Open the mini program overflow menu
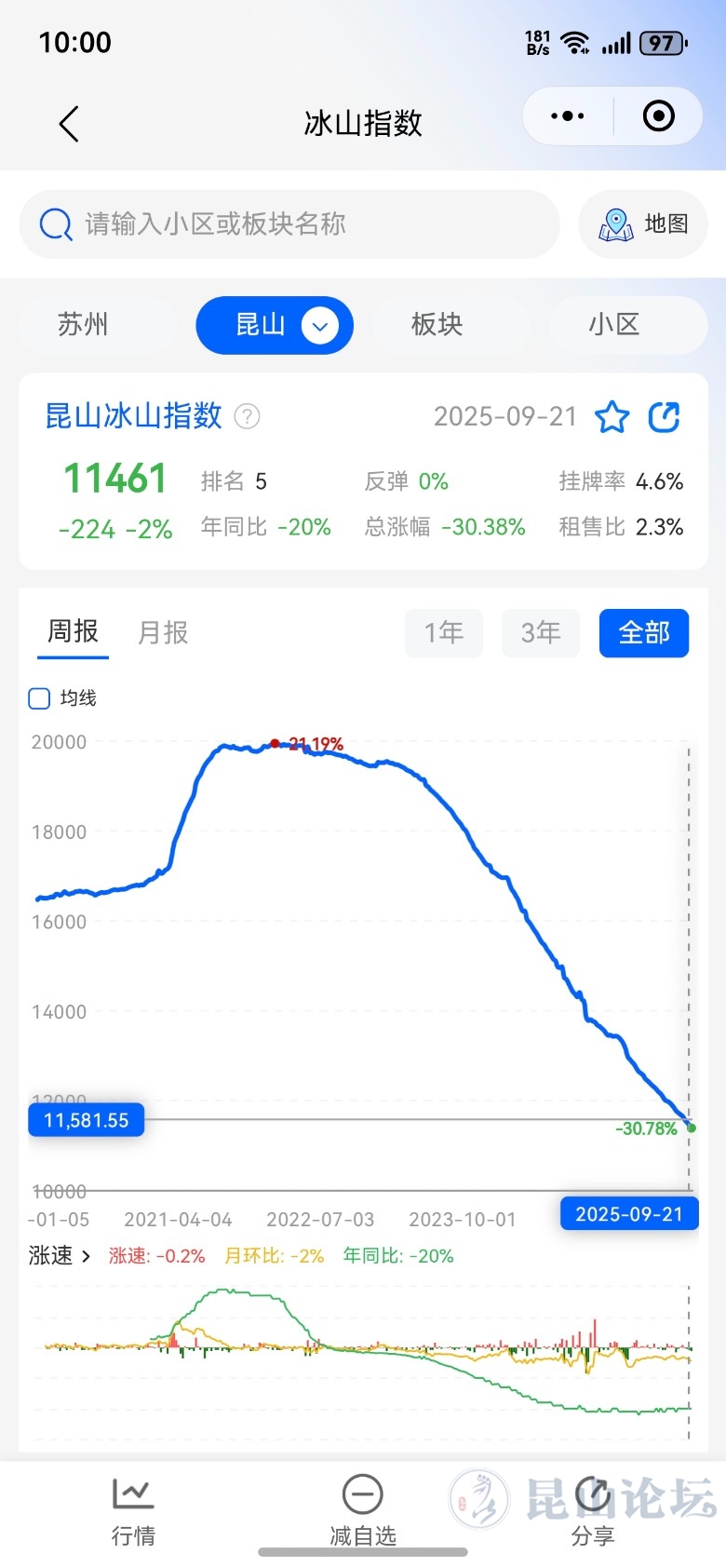The width and height of the screenshot is (726, 1568). click(567, 116)
